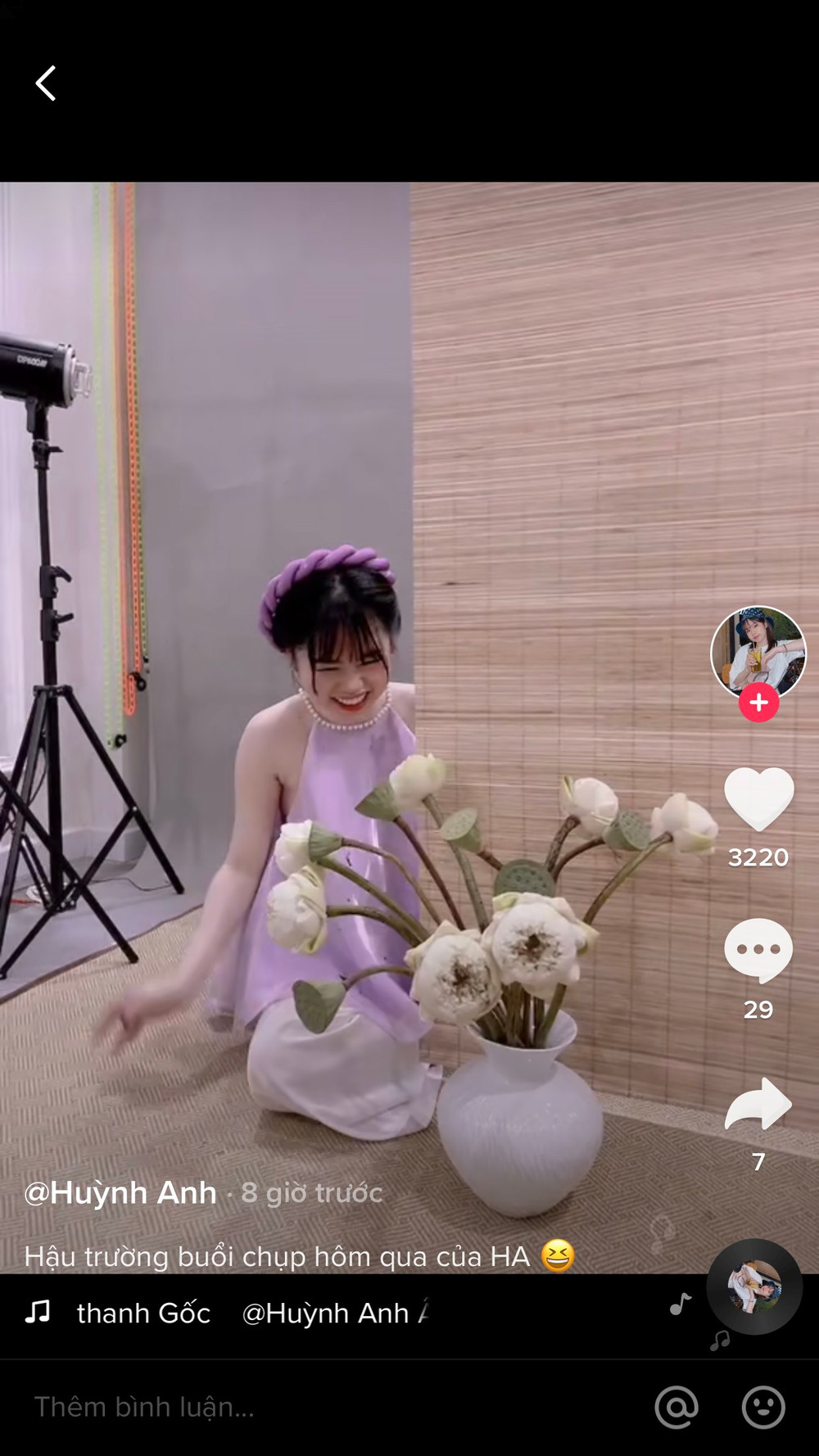Follow the creator with plus button

[x=758, y=703]
